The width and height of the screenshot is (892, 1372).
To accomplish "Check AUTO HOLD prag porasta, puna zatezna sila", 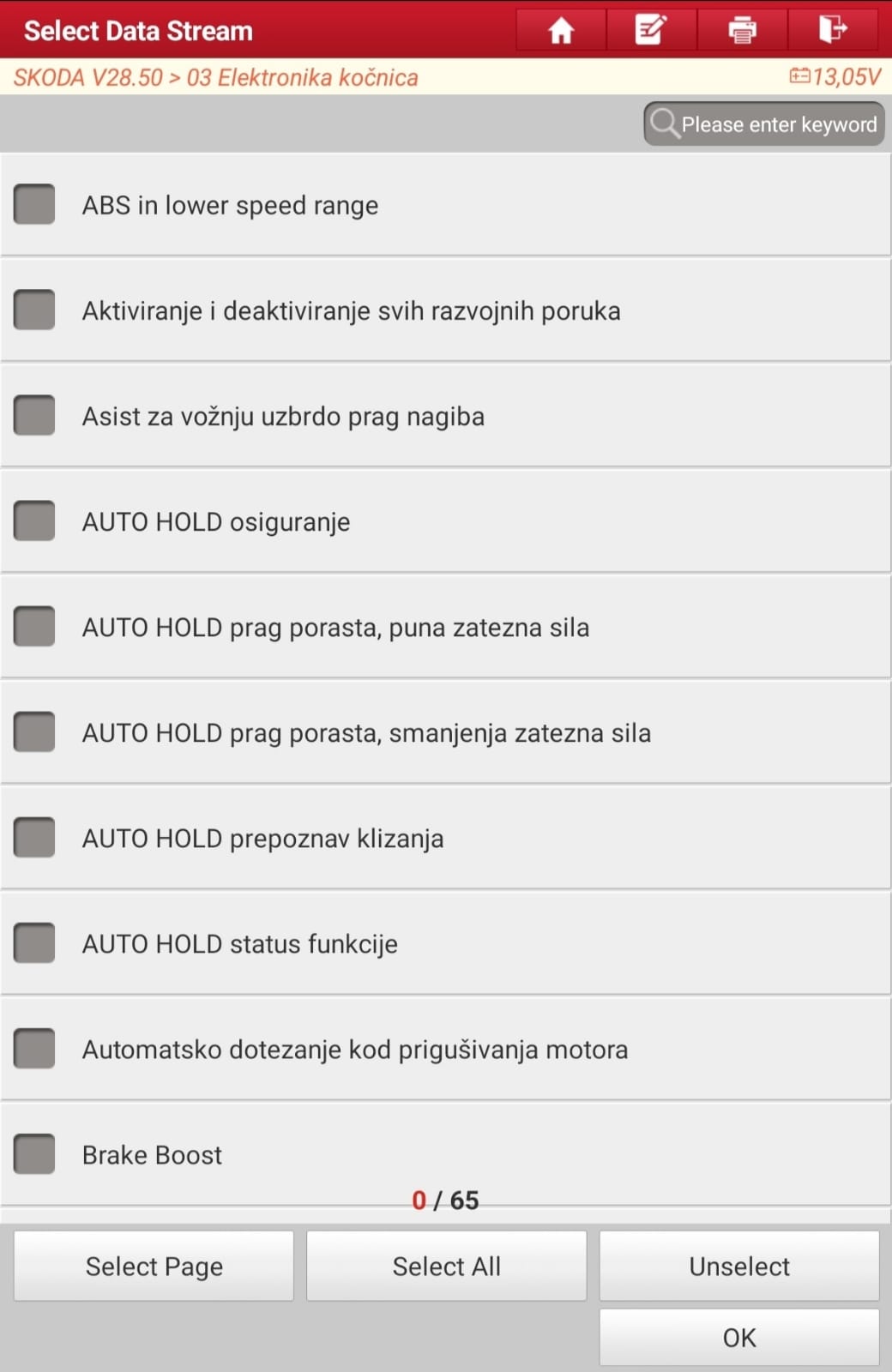I will [34, 627].
